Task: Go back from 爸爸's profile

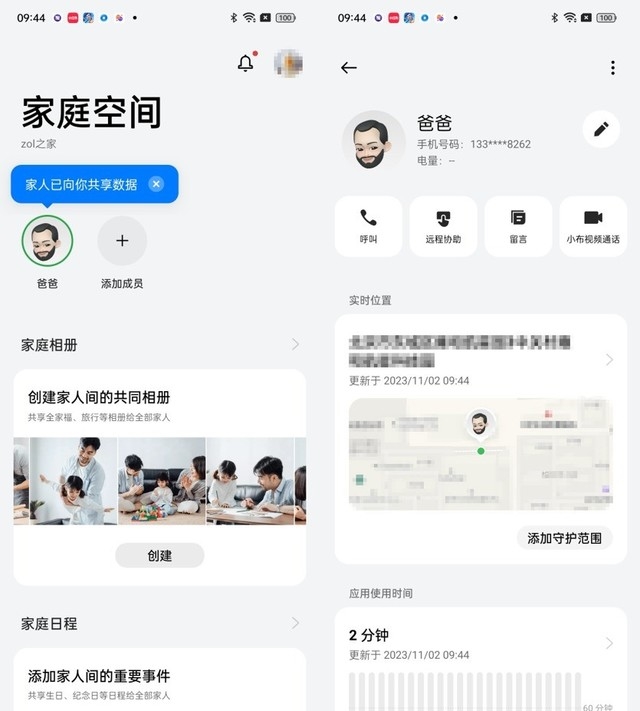Action: (x=349, y=68)
